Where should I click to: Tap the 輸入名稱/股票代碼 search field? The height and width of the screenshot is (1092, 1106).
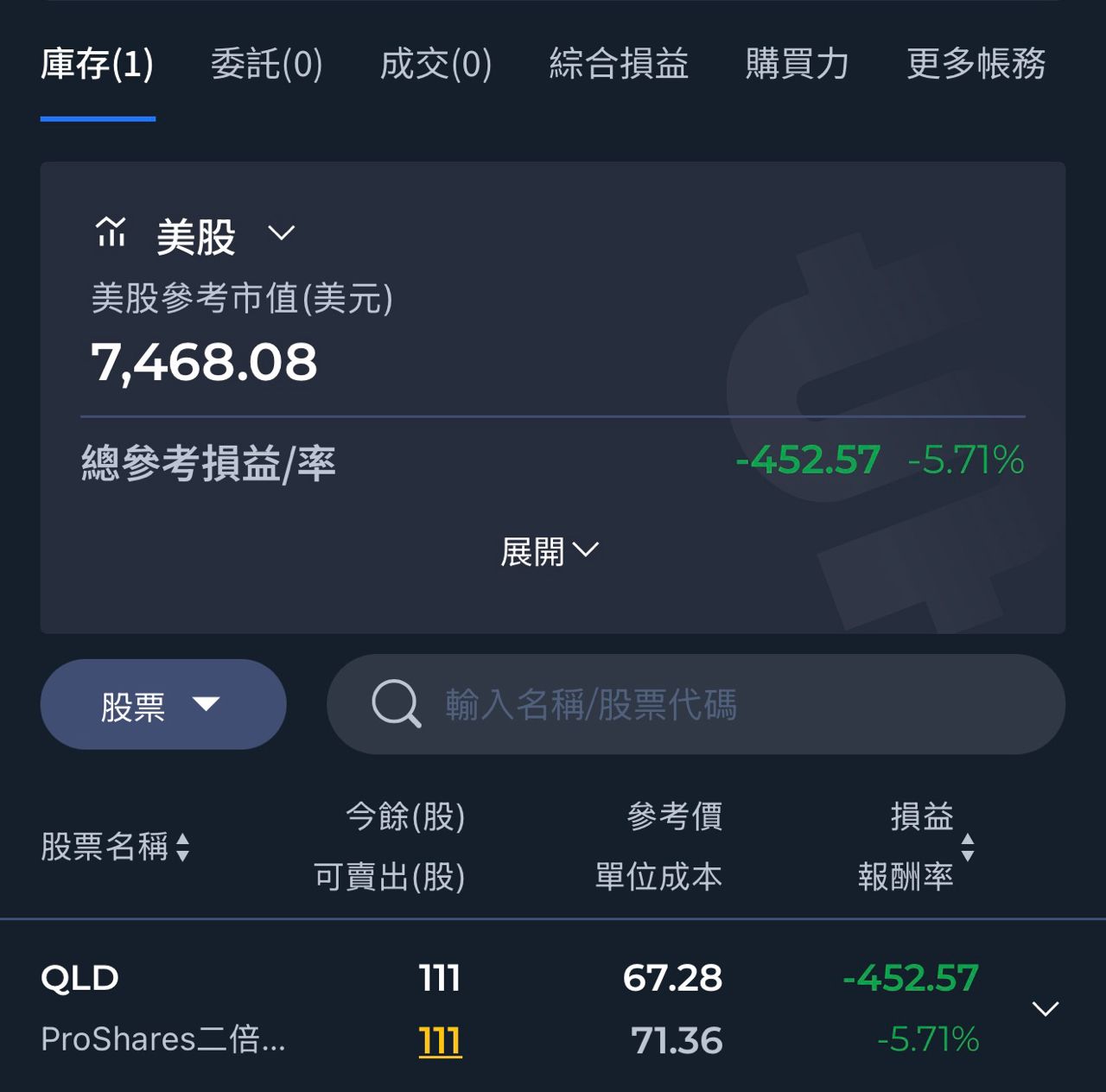point(696,705)
